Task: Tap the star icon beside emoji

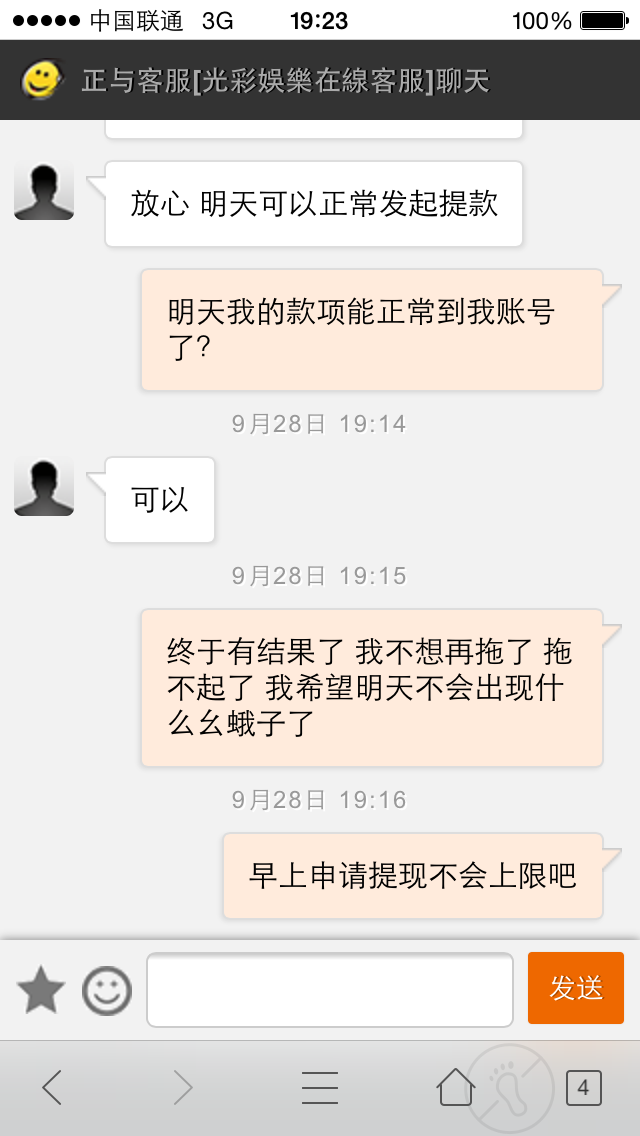Action: [x=41, y=990]
